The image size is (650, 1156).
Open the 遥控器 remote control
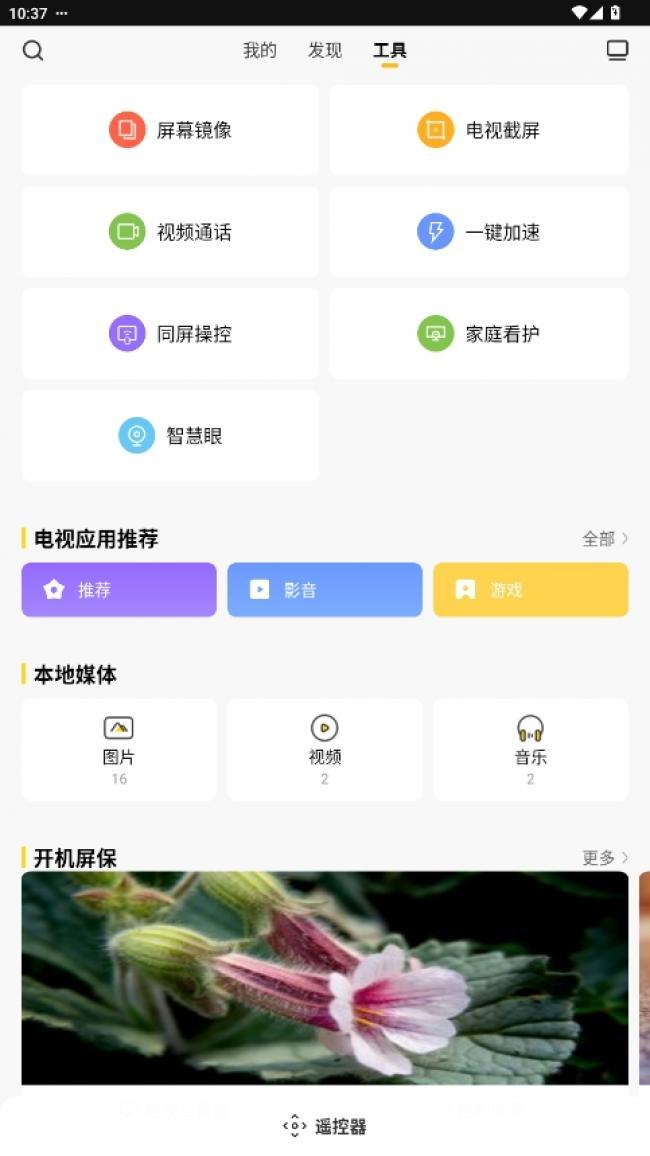(325, 1126)
